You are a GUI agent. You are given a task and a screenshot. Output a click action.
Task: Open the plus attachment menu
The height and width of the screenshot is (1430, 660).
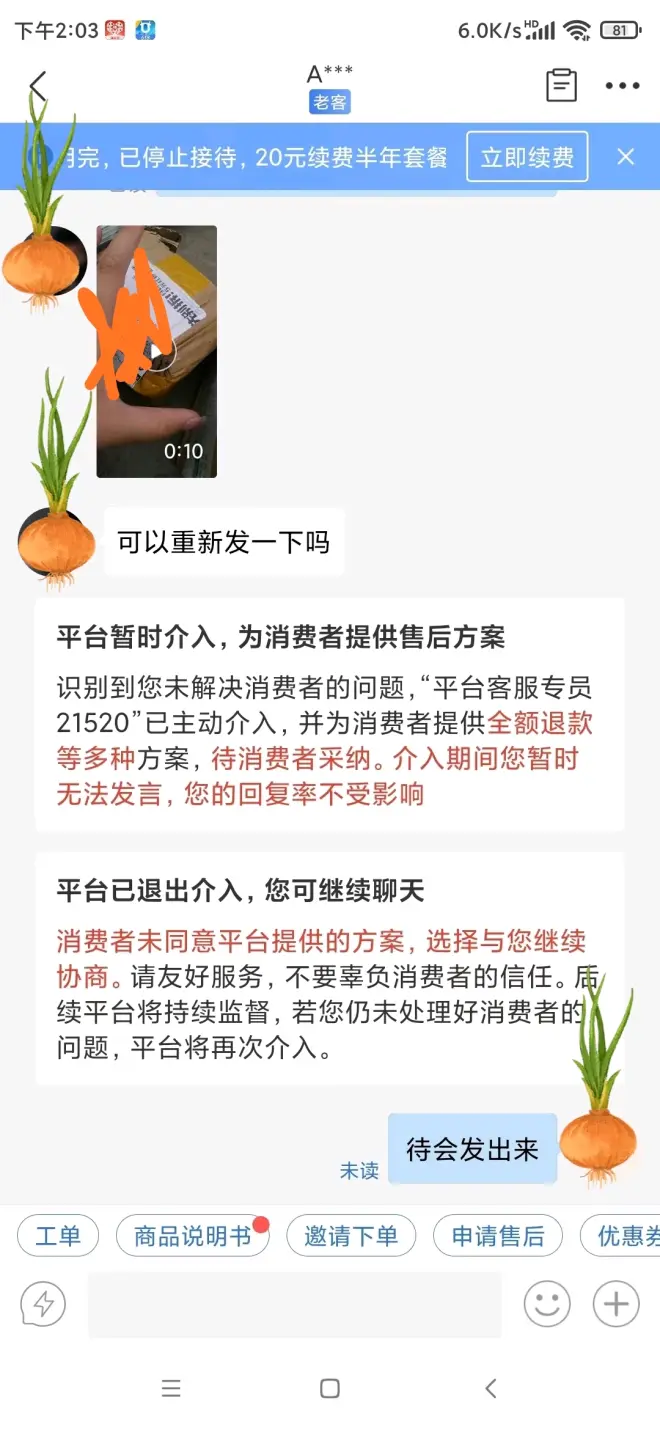[616, 1304]
